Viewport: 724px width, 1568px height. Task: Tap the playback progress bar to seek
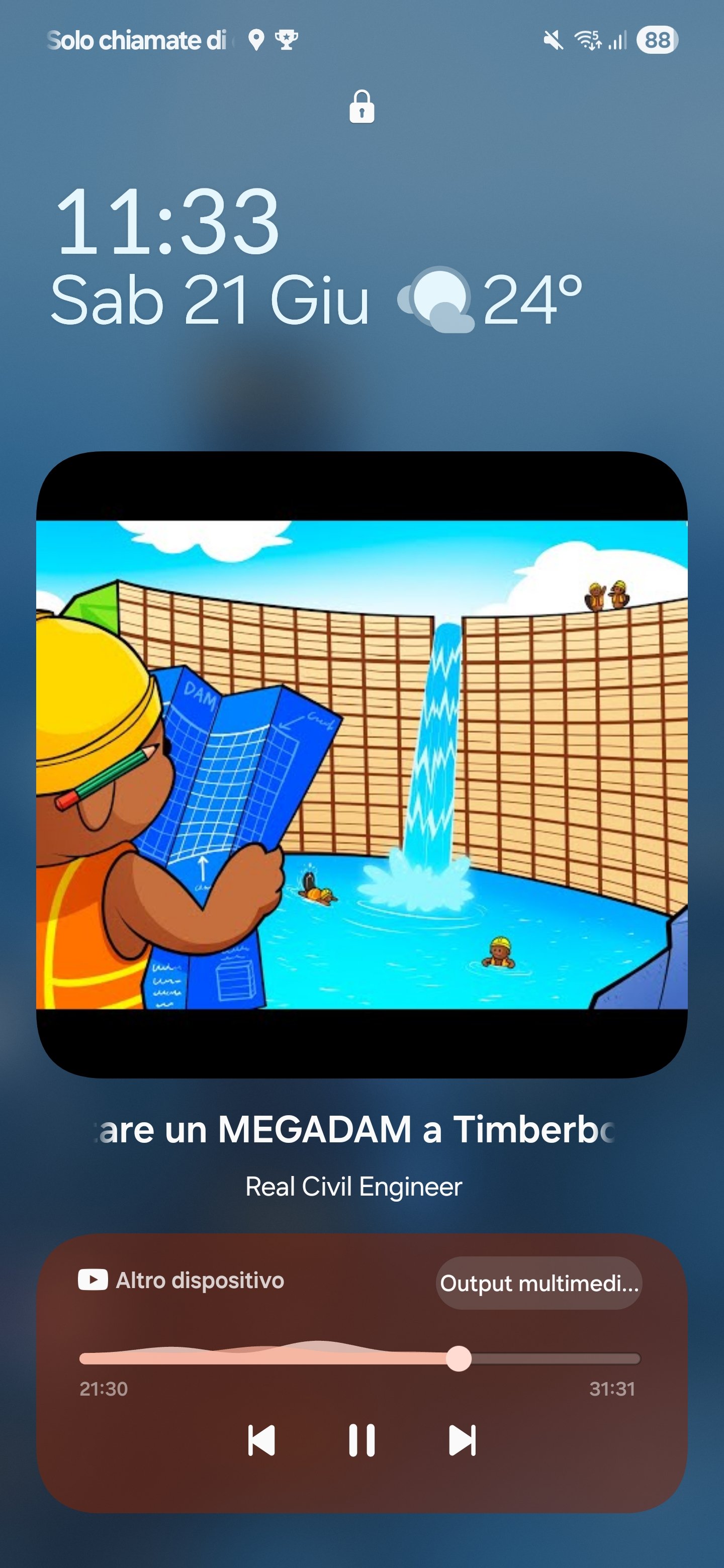[359, 1358]
